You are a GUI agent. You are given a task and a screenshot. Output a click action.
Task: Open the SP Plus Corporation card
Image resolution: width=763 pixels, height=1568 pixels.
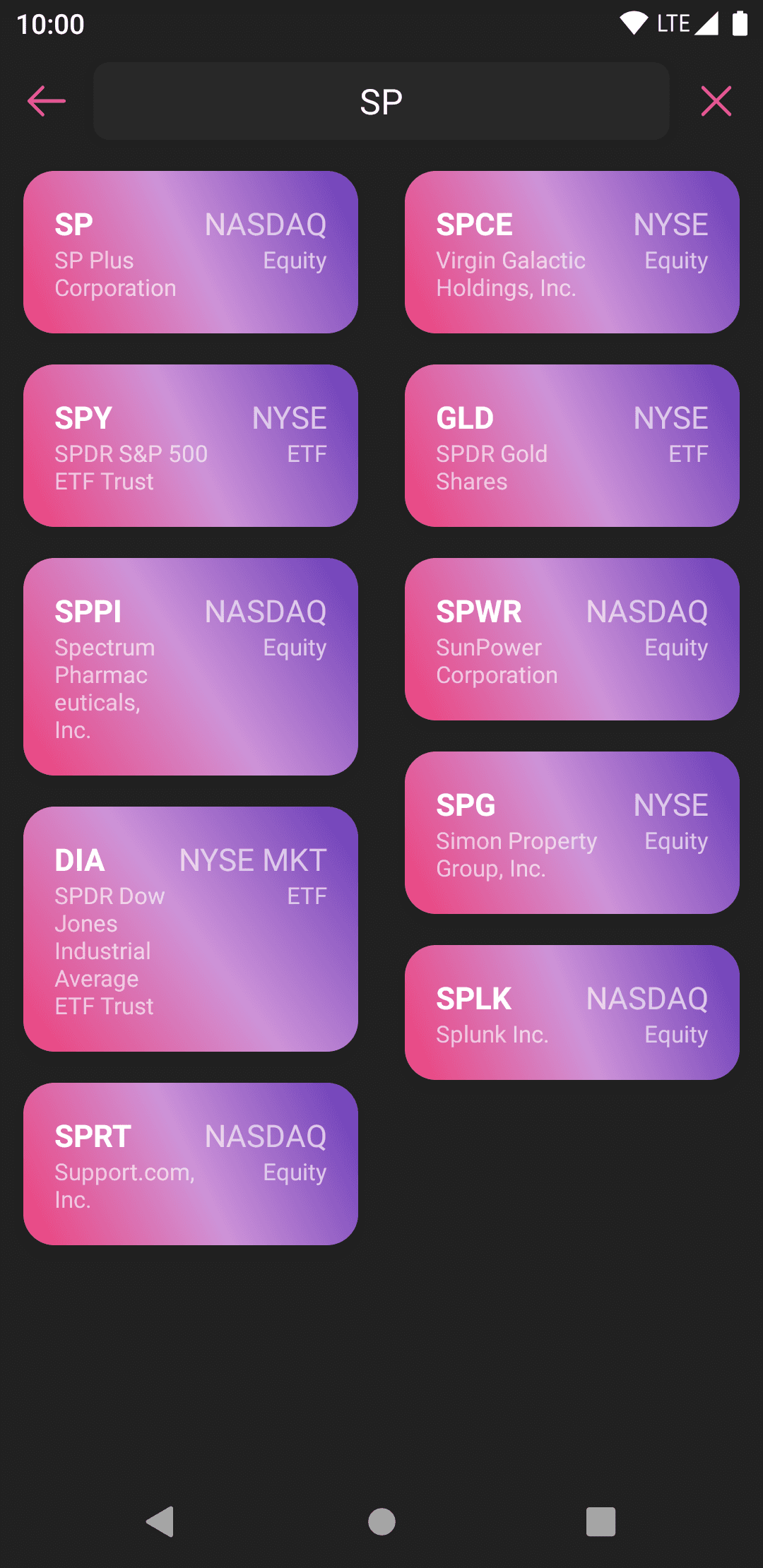[x=191, y=252]
